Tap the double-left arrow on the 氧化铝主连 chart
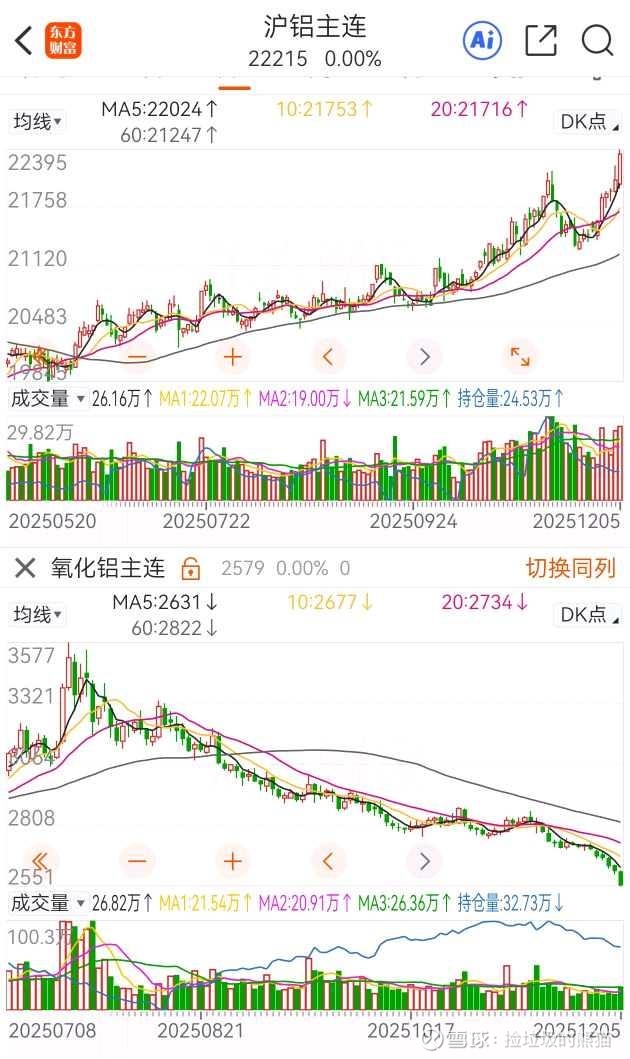 pos(41,860)
